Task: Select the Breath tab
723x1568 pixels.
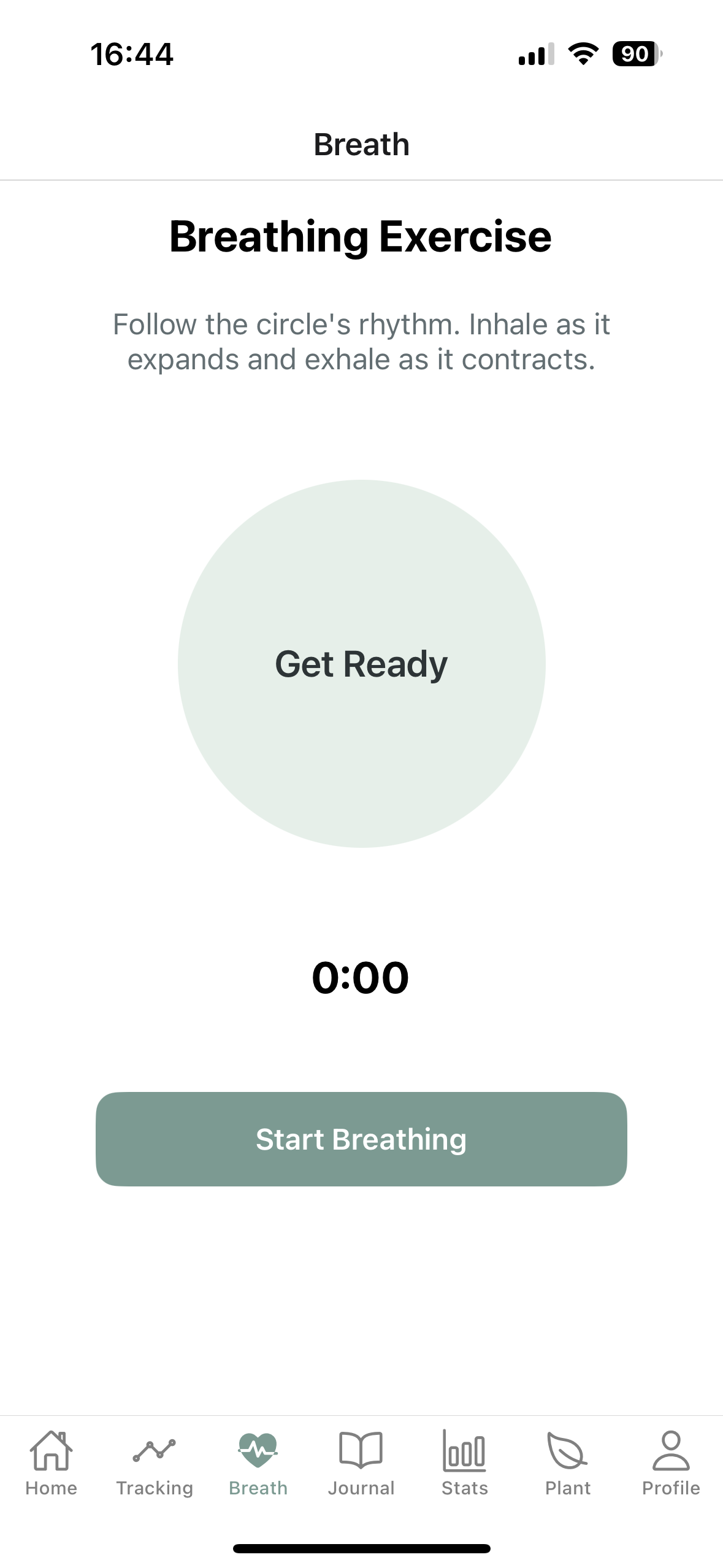Action: [x=258, y=1463]
